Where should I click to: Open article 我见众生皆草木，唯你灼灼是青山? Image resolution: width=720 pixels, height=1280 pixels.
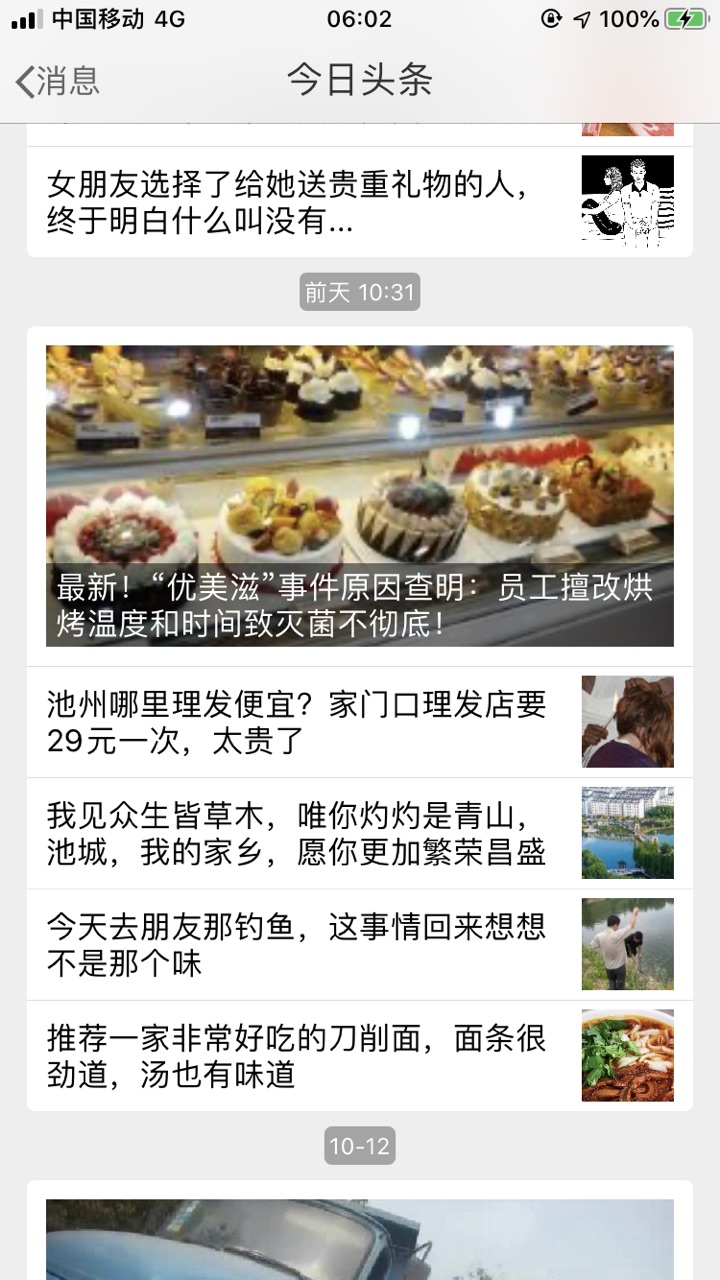300,833
